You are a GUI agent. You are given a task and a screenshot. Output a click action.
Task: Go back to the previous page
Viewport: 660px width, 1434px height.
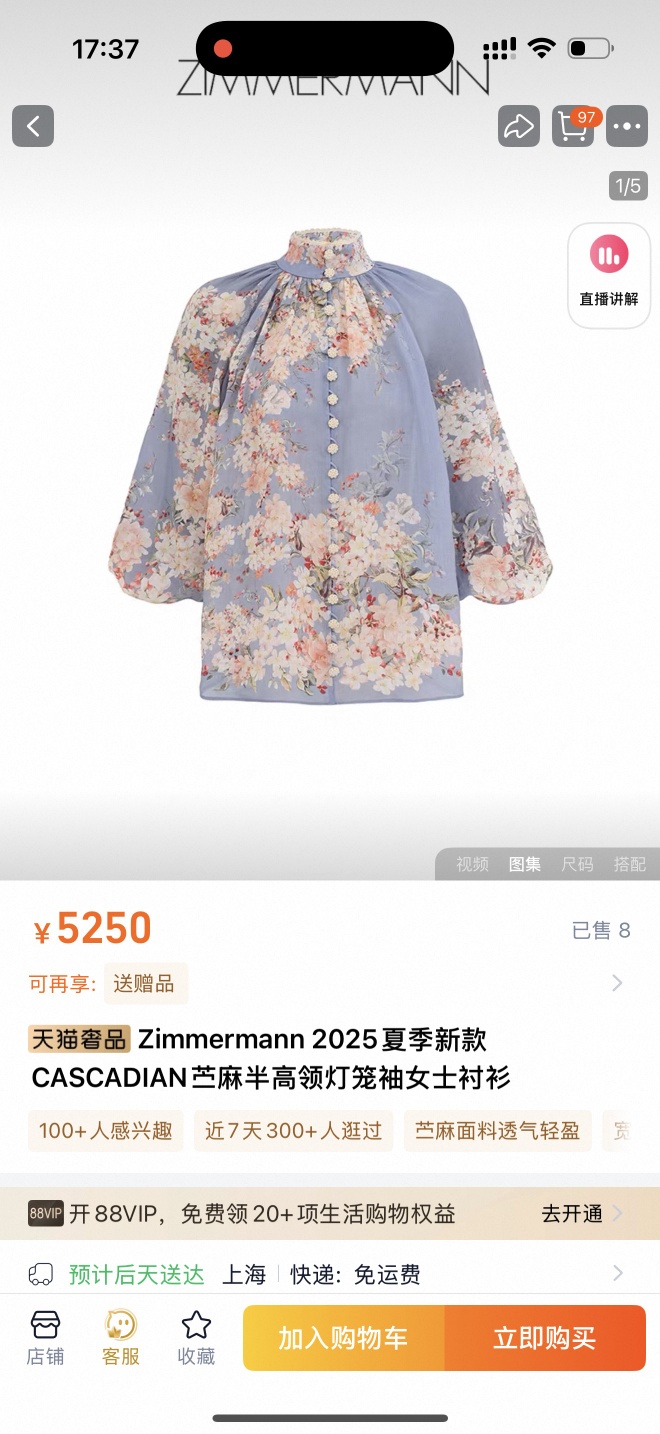tap(33, 127)
